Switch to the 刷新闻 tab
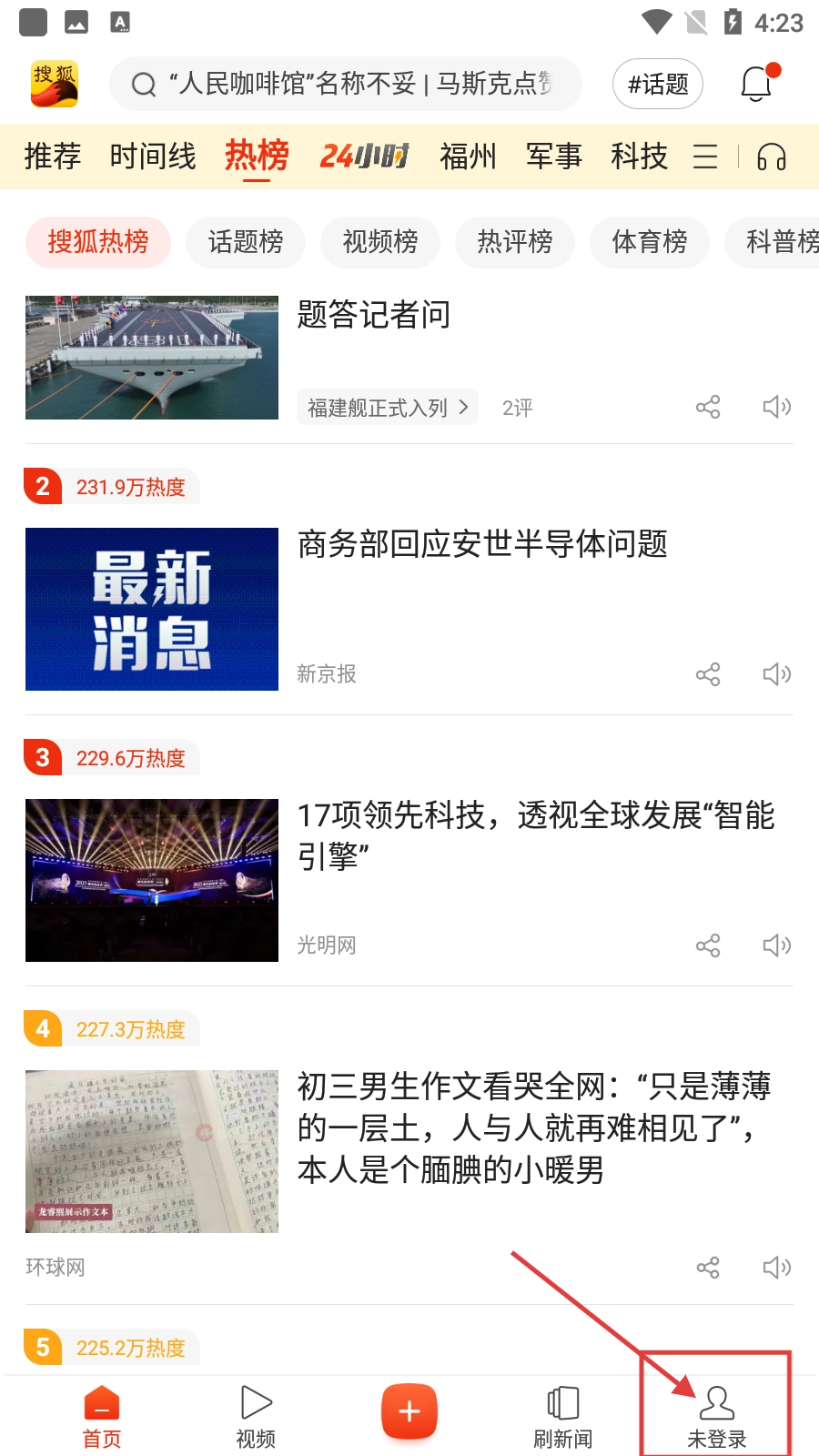 (562, 1416)
